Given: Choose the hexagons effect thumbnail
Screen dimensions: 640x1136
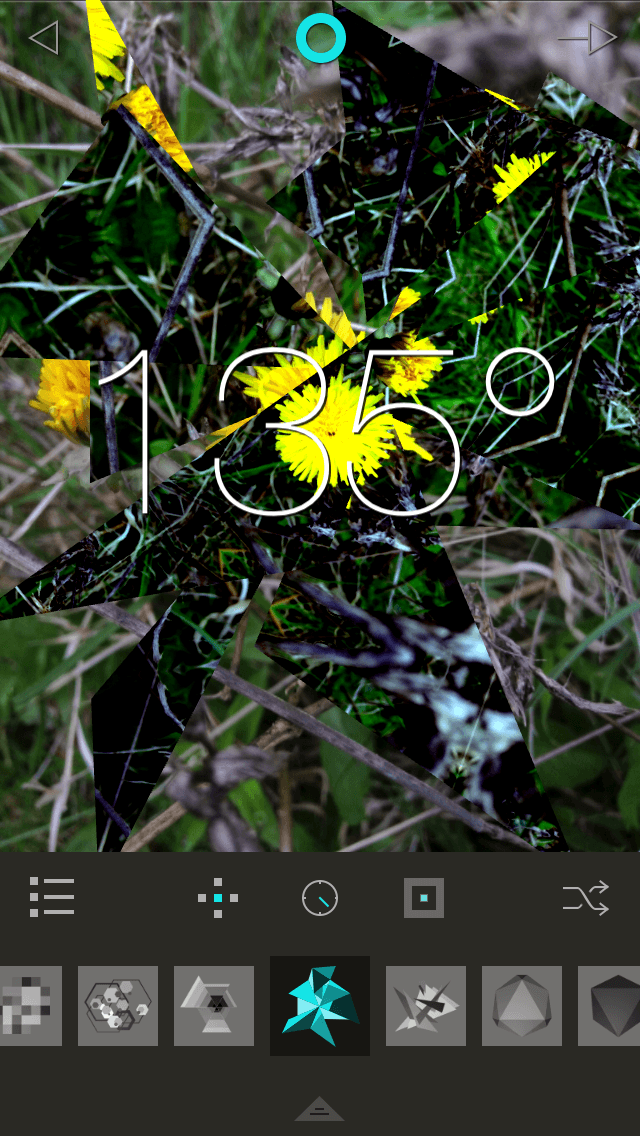Looking at the screenshot, I should (x=117, y=1006).
